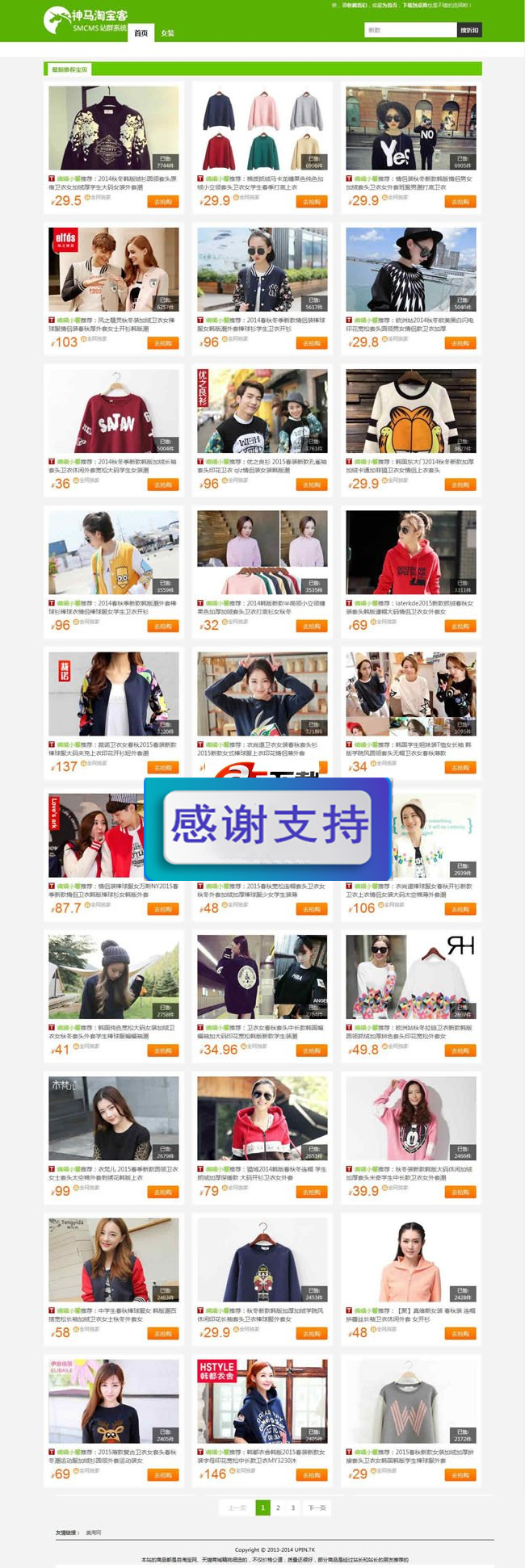Go to page 2
The height and width of the screenshot is (1568, 525).
pyautogui.click(x=278, y=1507)
